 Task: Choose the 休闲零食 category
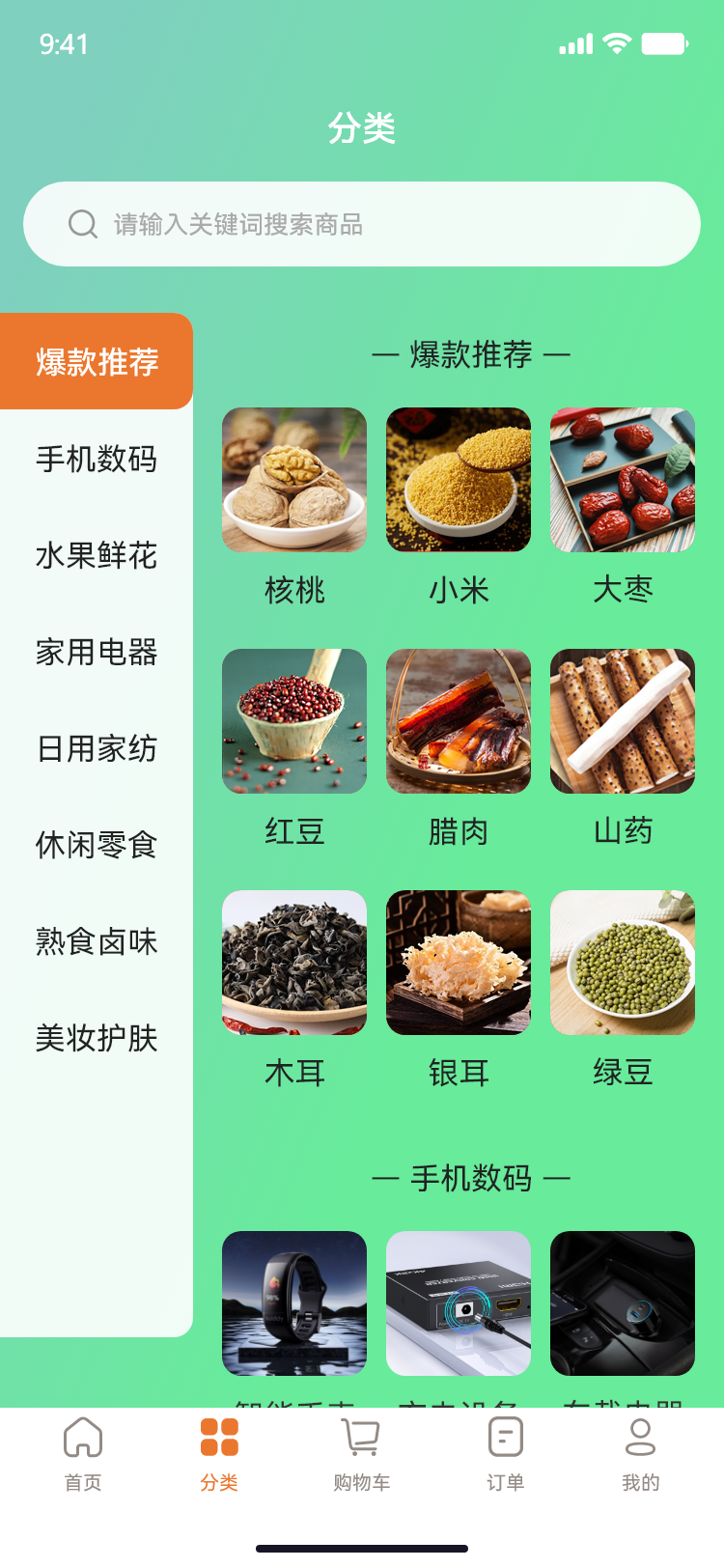pos(97,845)
